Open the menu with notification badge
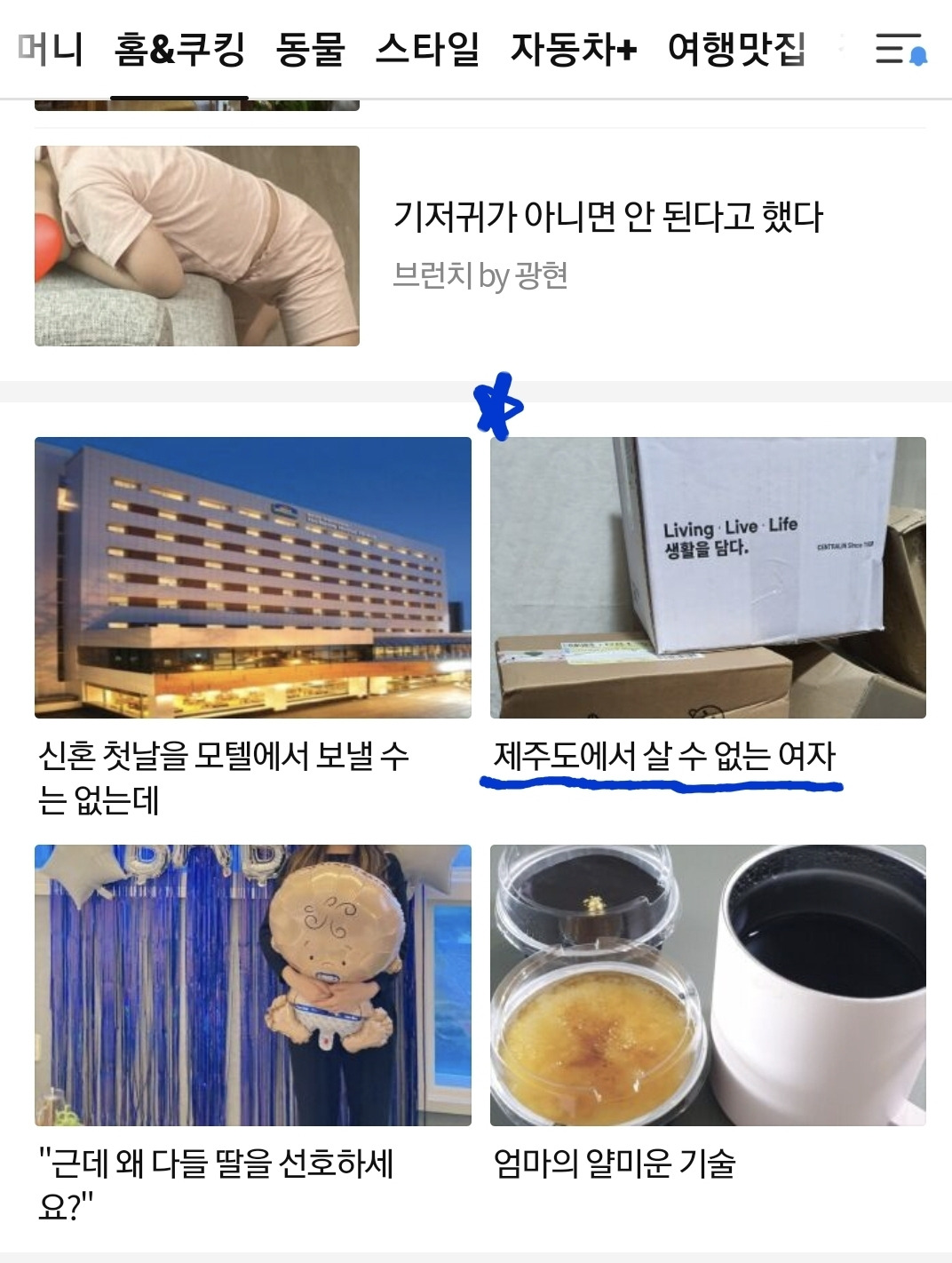 click(900, 49)
